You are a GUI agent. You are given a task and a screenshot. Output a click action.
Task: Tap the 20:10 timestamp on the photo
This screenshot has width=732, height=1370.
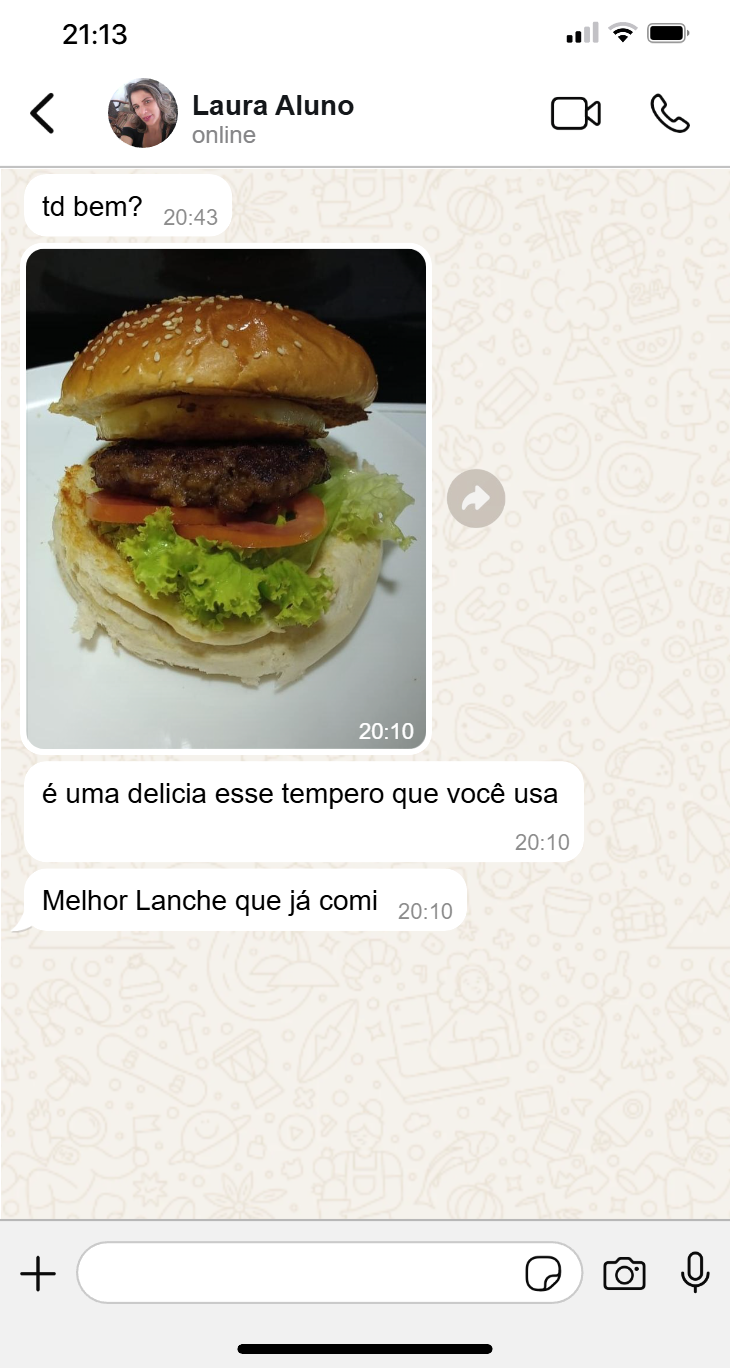pos(387,731)
